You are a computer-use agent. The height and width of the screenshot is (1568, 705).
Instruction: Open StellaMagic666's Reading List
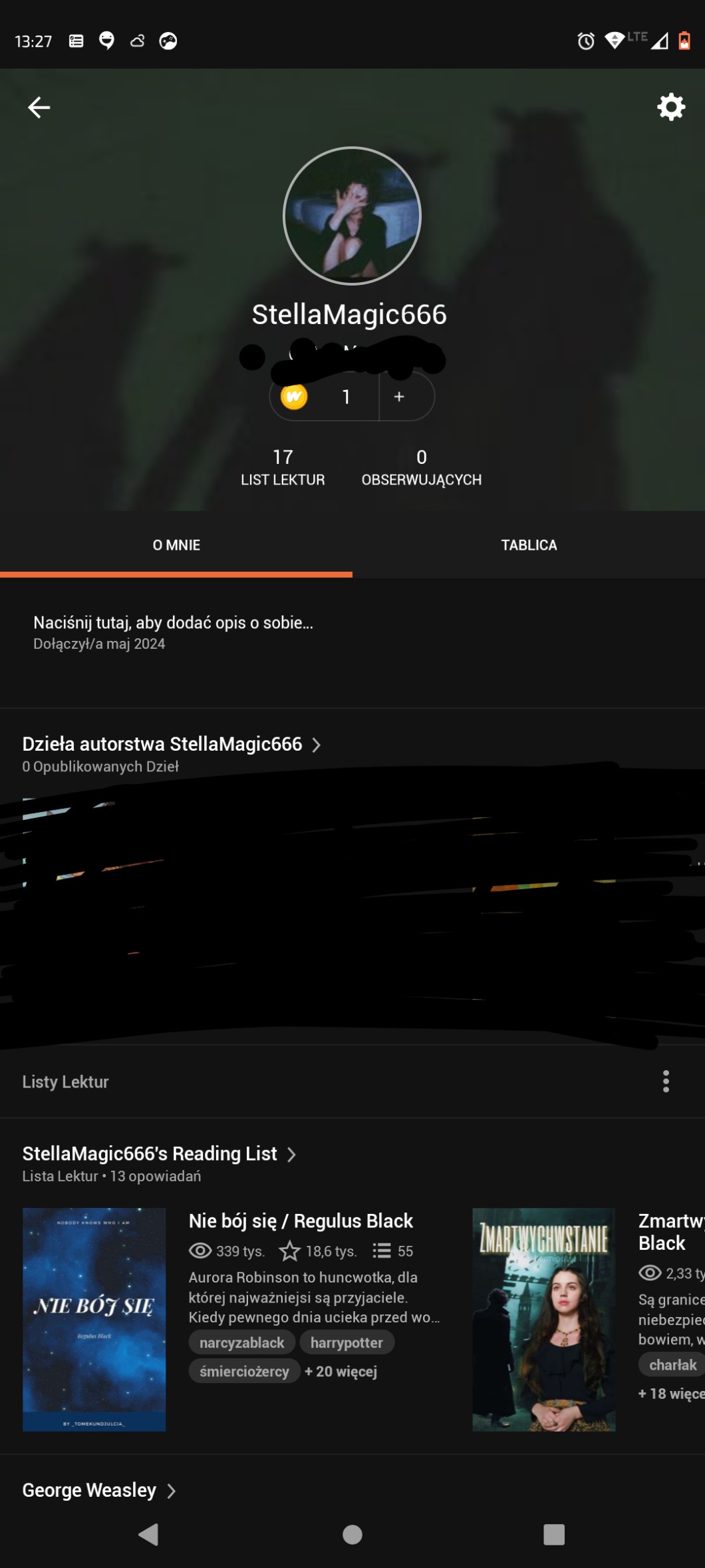tap(158, 1153)
